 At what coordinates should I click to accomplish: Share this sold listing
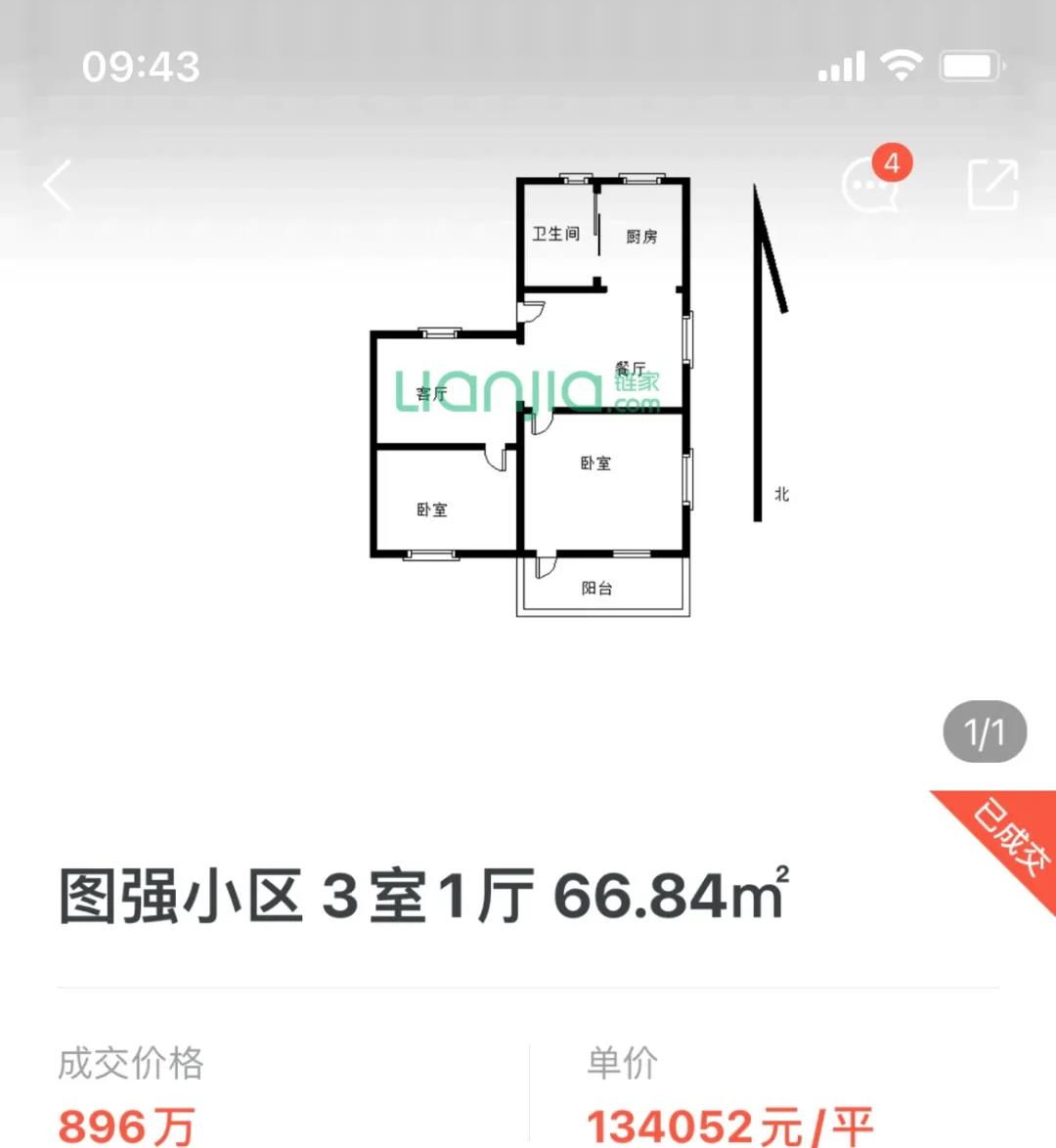pyautogui.click(x=992, y=185)
